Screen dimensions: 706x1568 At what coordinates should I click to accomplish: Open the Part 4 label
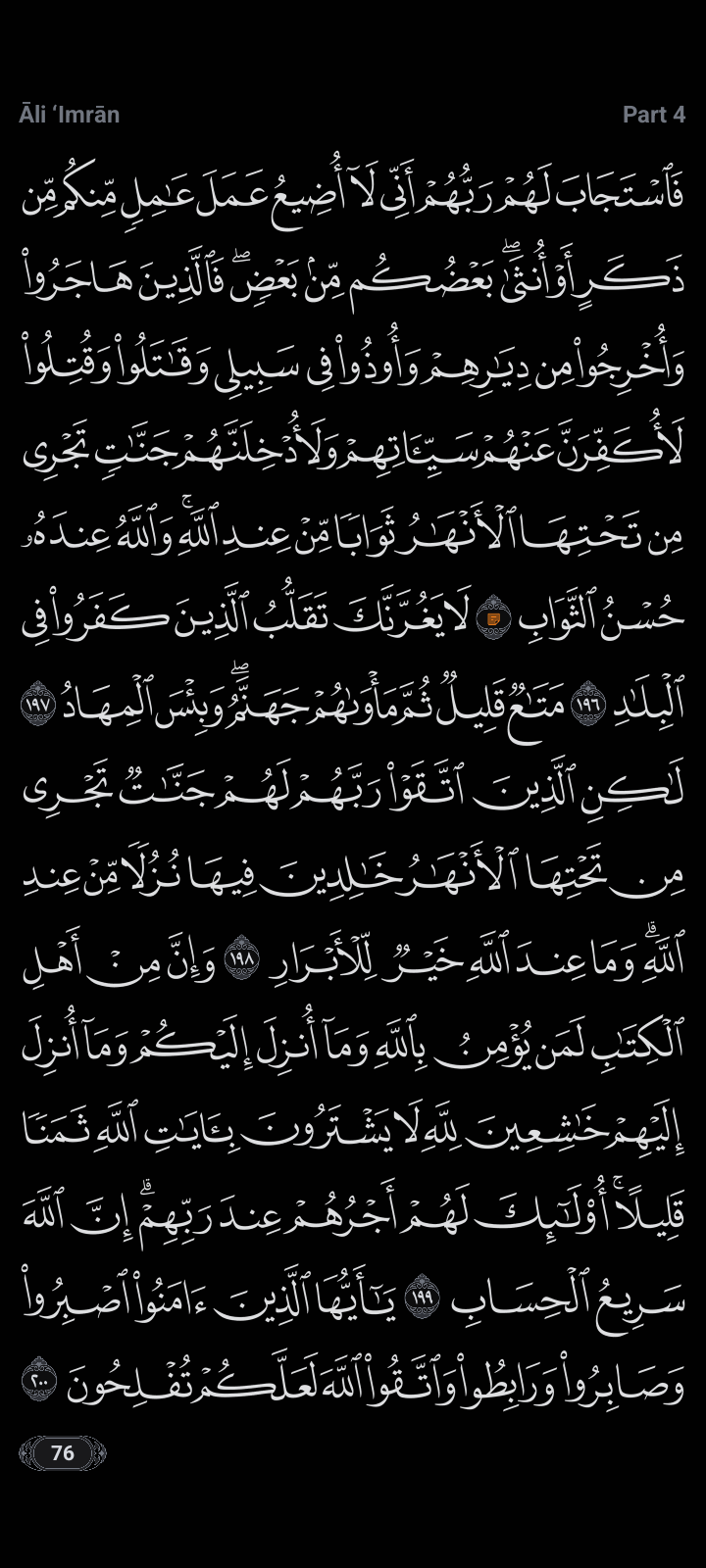point(653,115)
